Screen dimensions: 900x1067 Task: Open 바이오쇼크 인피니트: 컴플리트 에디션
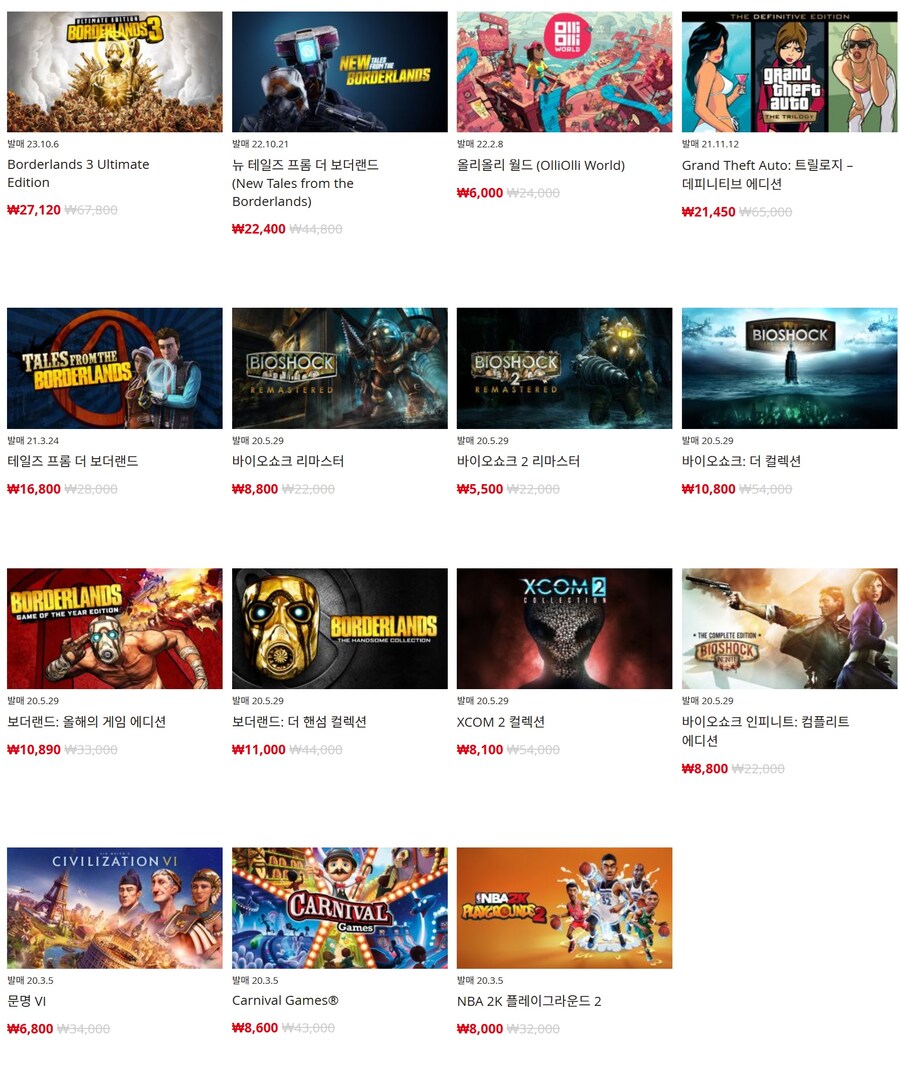[x=789, y=628]
